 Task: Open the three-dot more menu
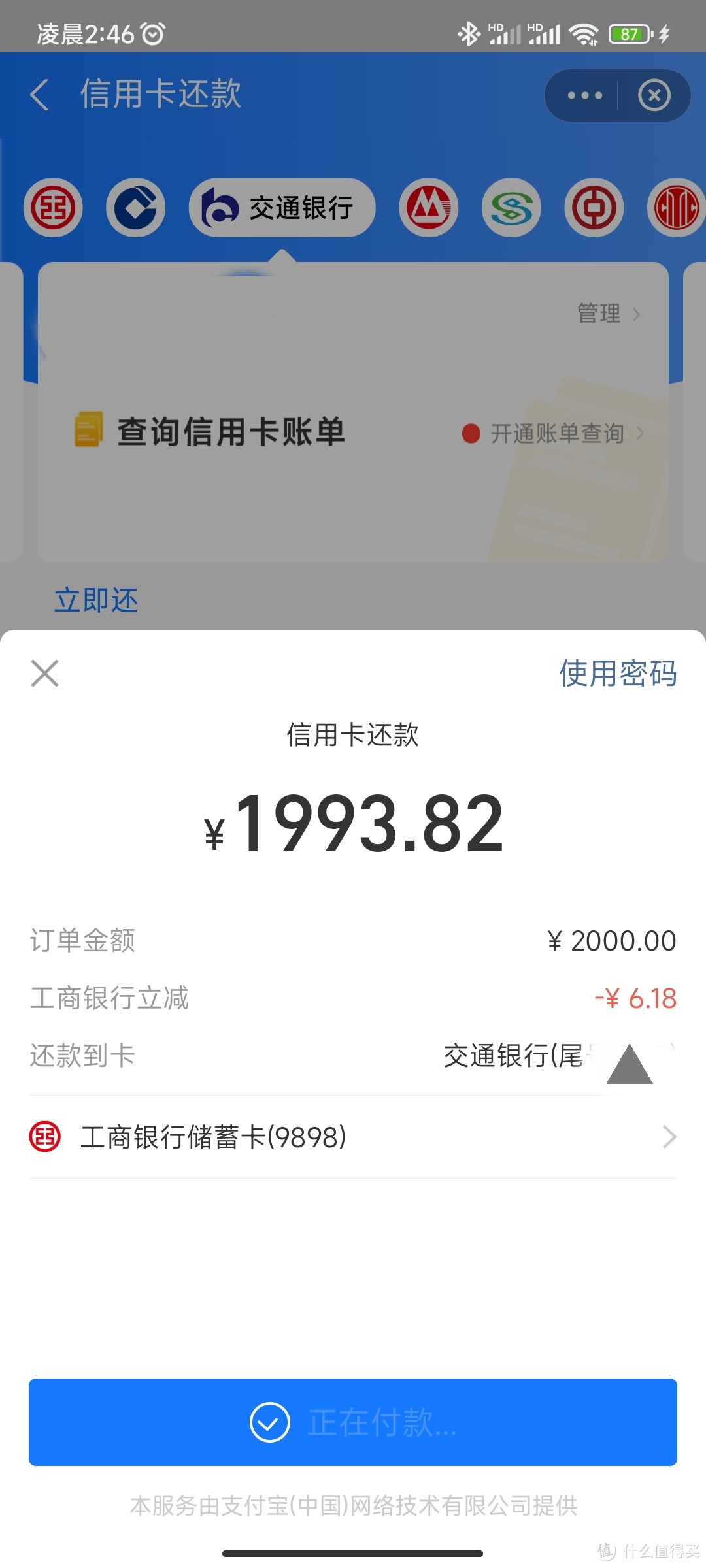(x=585, y=95)
